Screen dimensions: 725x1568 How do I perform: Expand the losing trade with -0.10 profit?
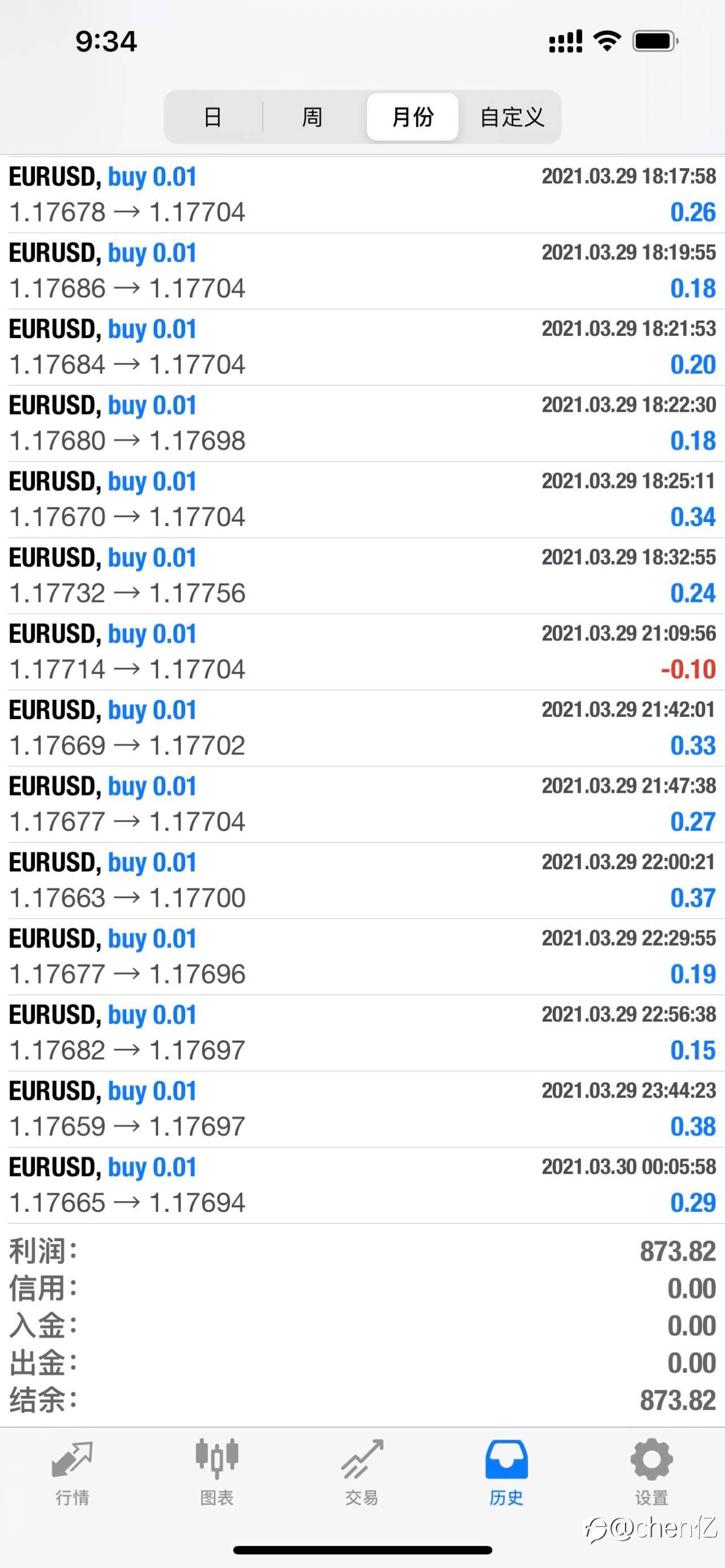pos(362,652)
